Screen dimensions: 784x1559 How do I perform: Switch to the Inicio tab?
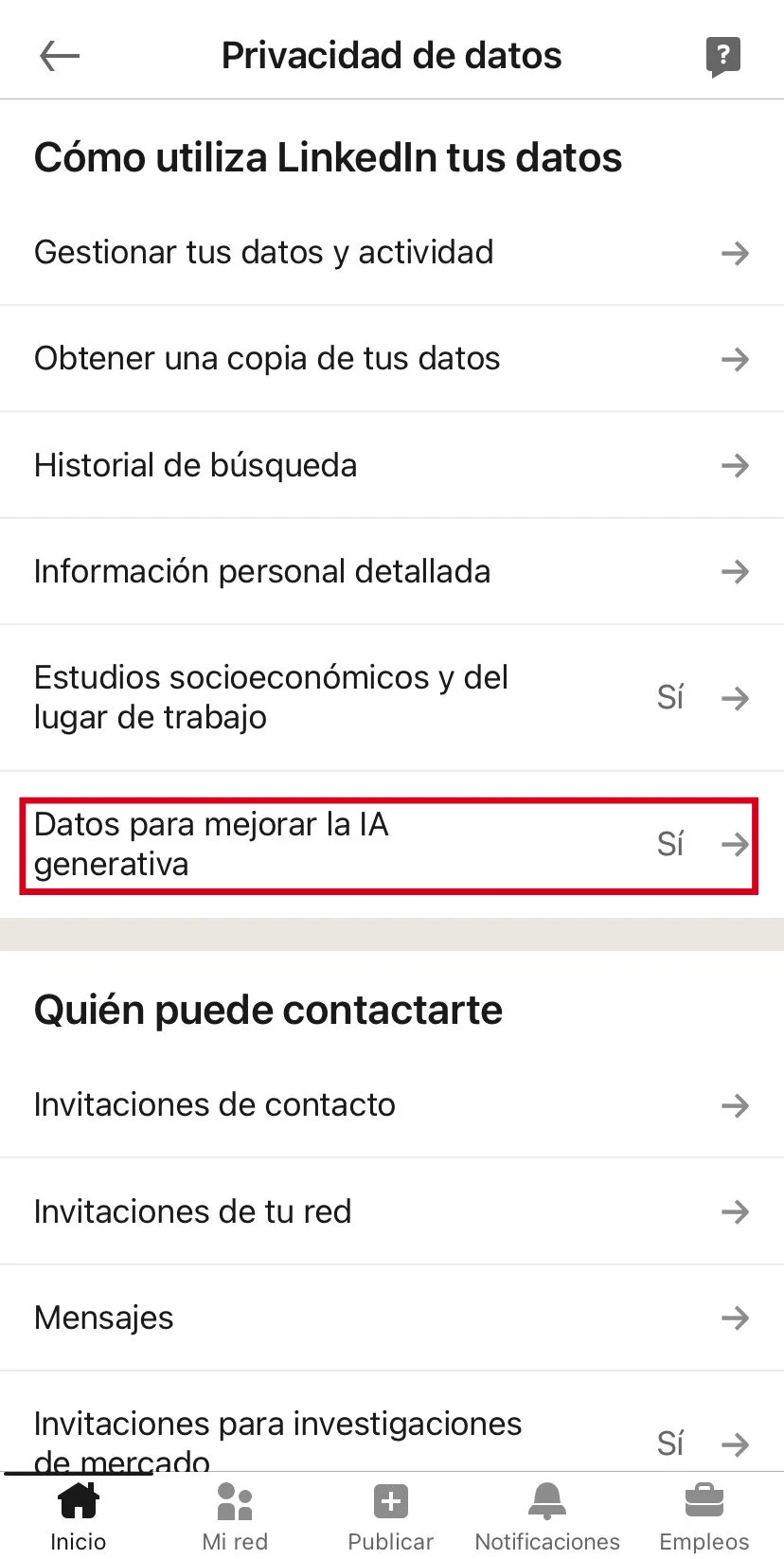[79, 1516]
